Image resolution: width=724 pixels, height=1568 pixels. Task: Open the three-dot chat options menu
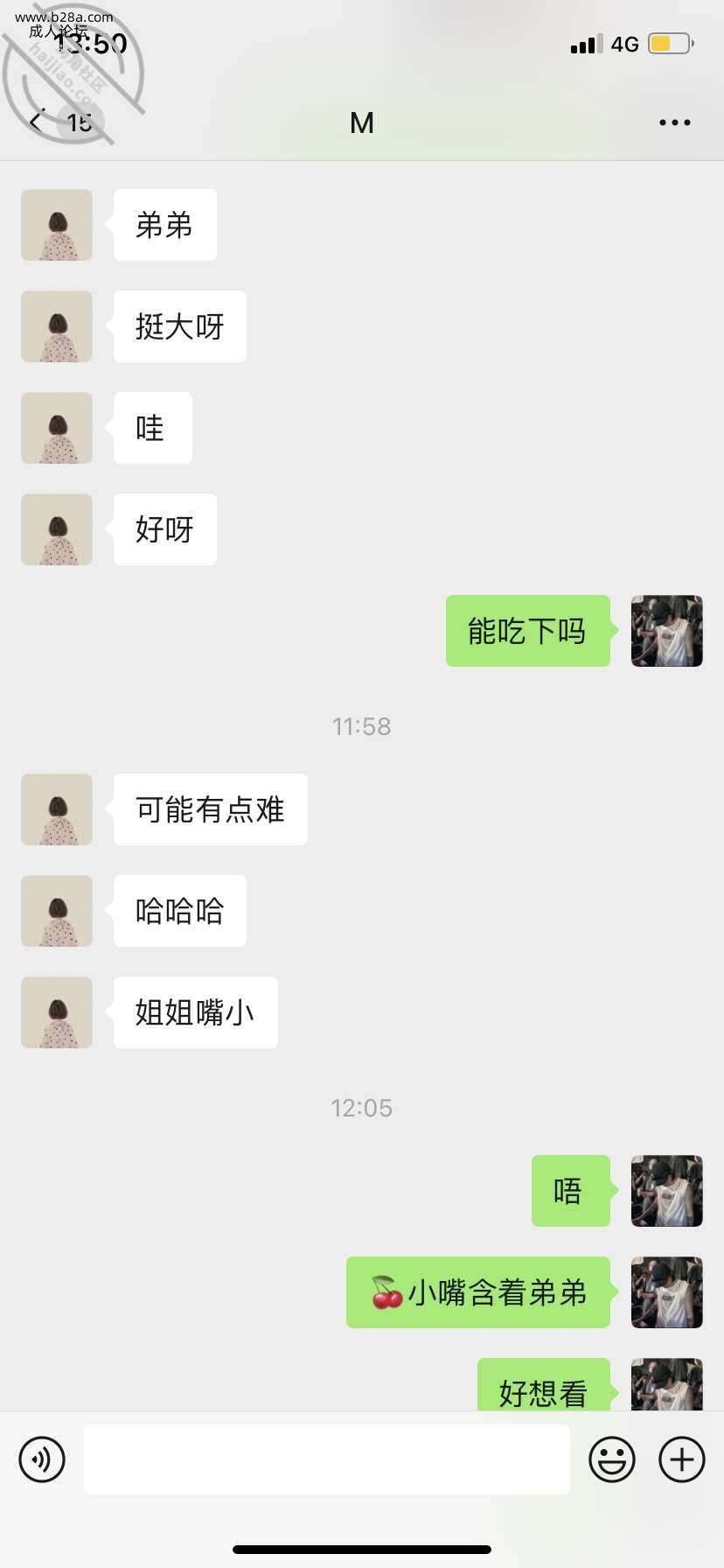674,122
